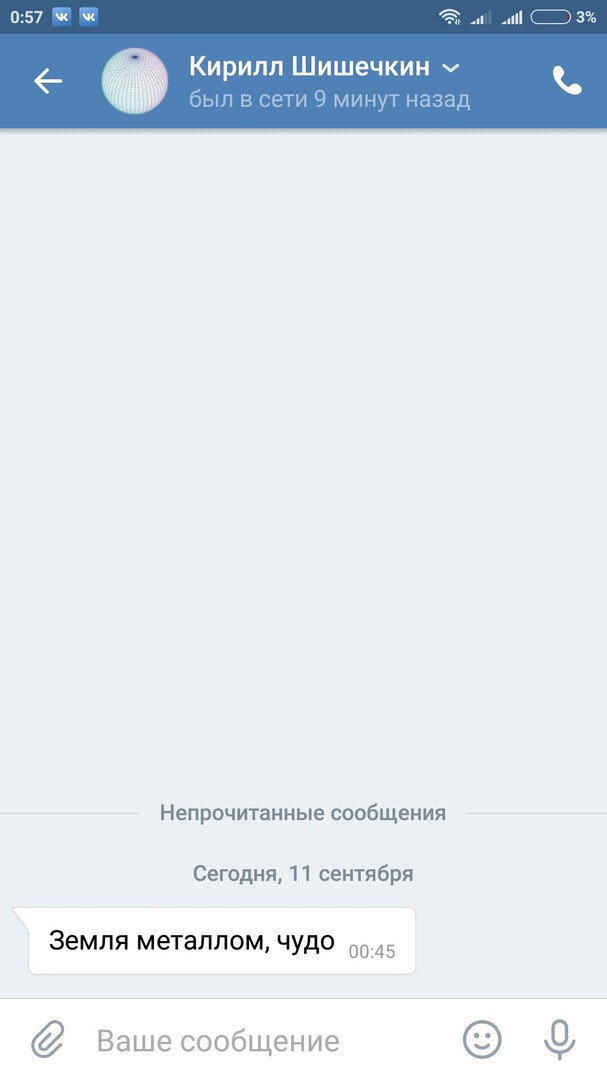The height and width of the screenshot is (1080, 607).
Task: Open Кирилл Шишечкин's profile avatar
Action: tap(135, 81)
